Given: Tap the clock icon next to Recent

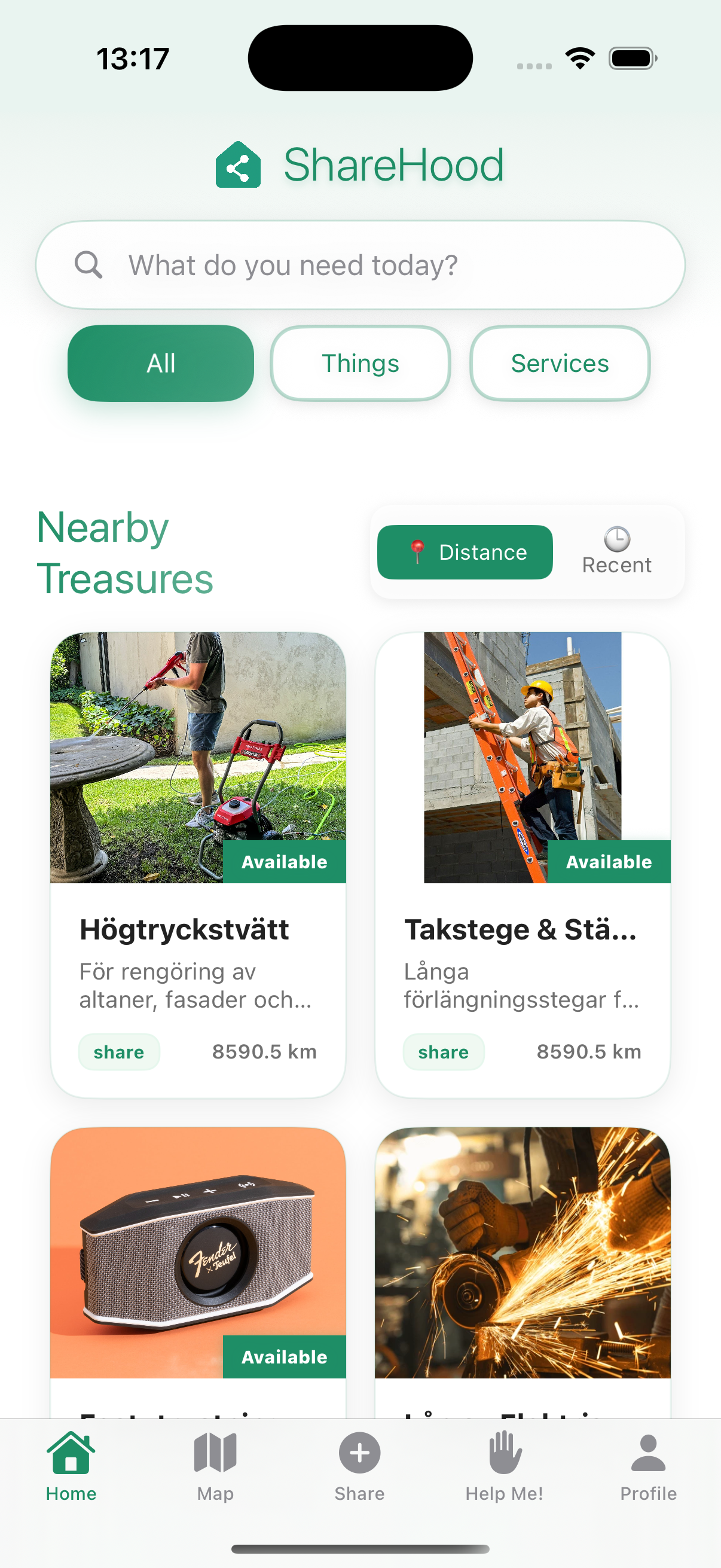Looking at the screenshot, I should pyautogui.click(x=616, y=538).
